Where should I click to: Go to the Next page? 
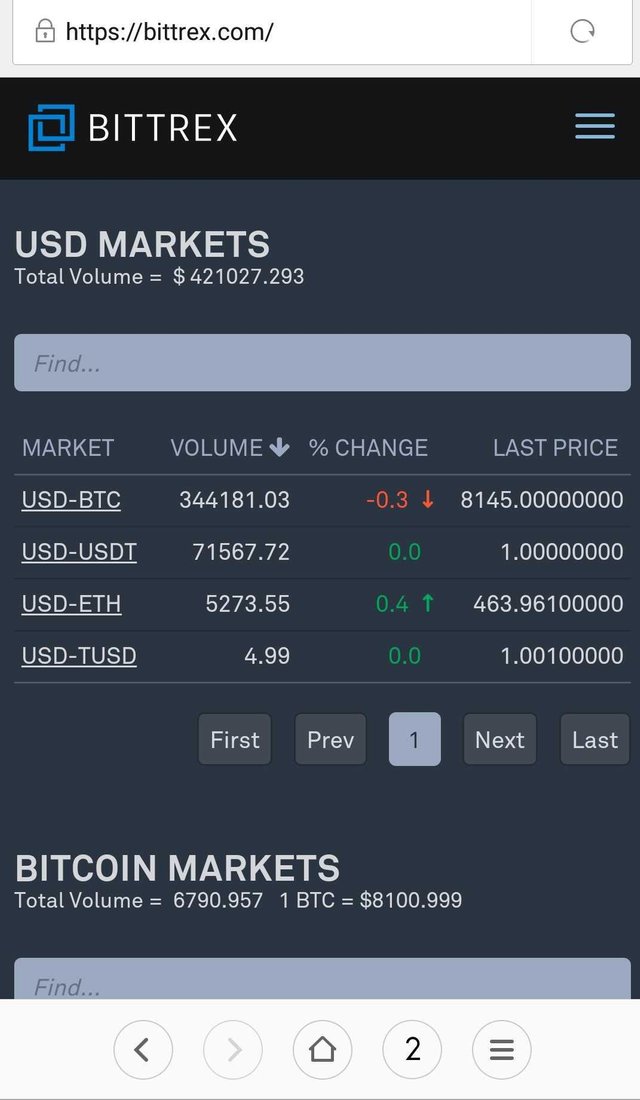coord(499,740)
